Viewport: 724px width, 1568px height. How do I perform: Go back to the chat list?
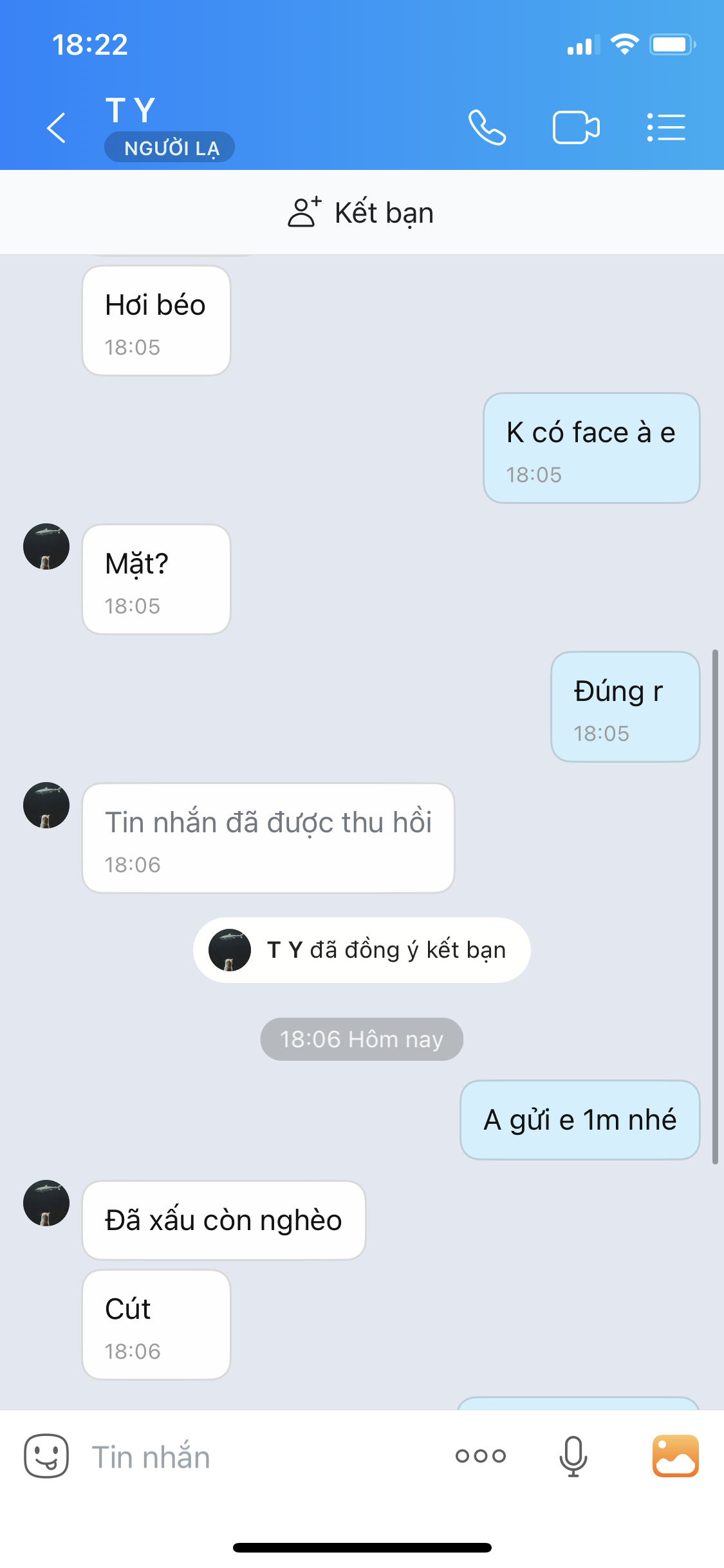(x=57, y=127)
